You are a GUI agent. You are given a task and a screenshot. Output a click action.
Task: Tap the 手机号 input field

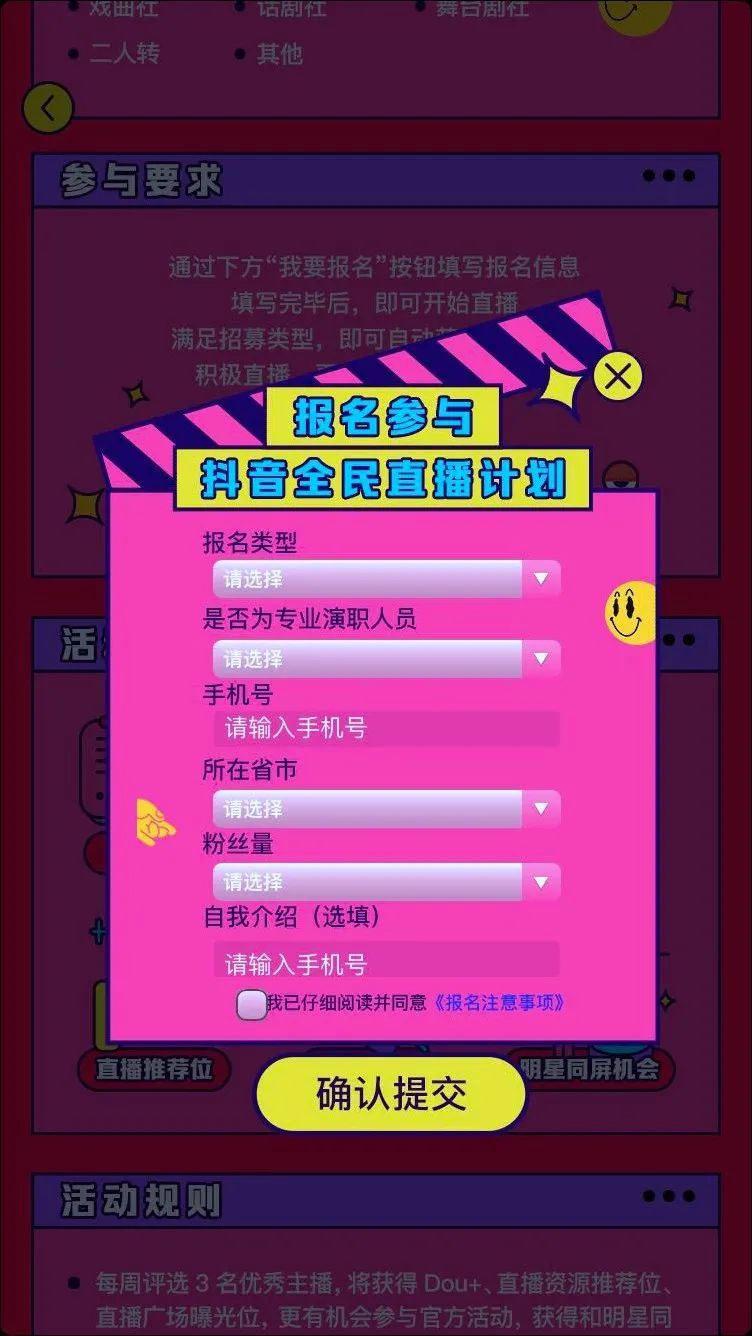tap(386, 729)
